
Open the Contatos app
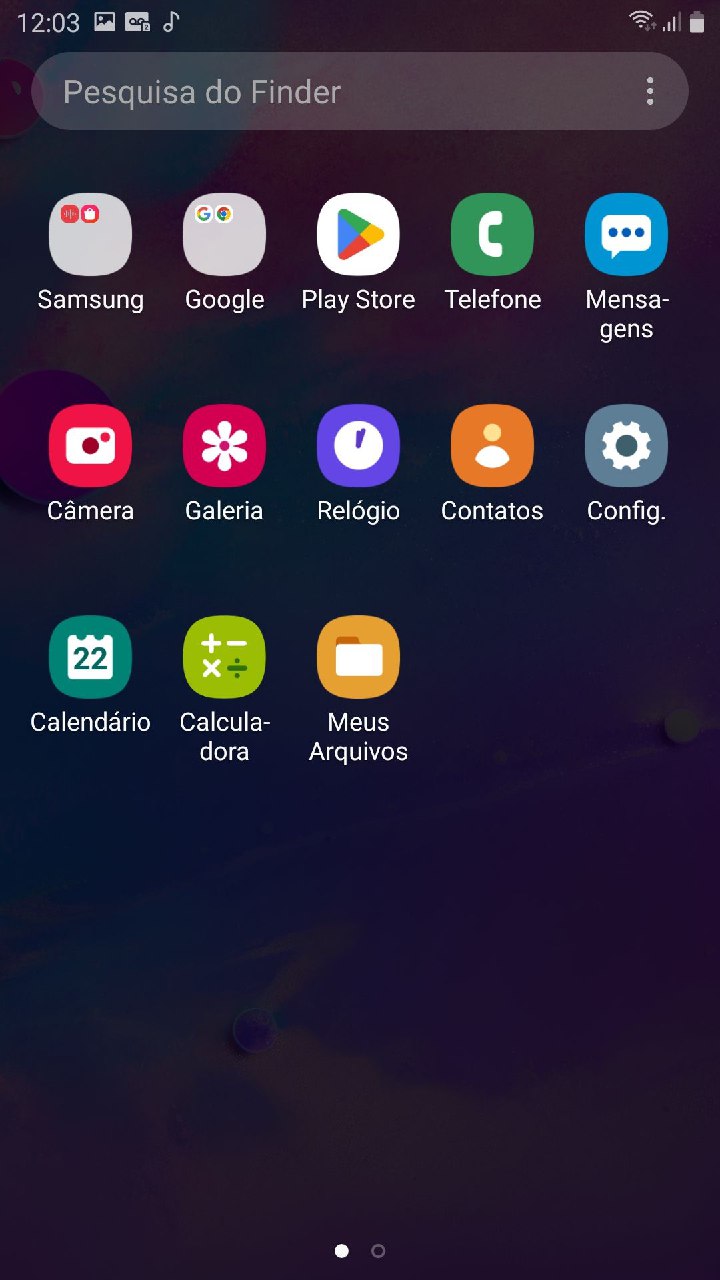click(492, 445)
